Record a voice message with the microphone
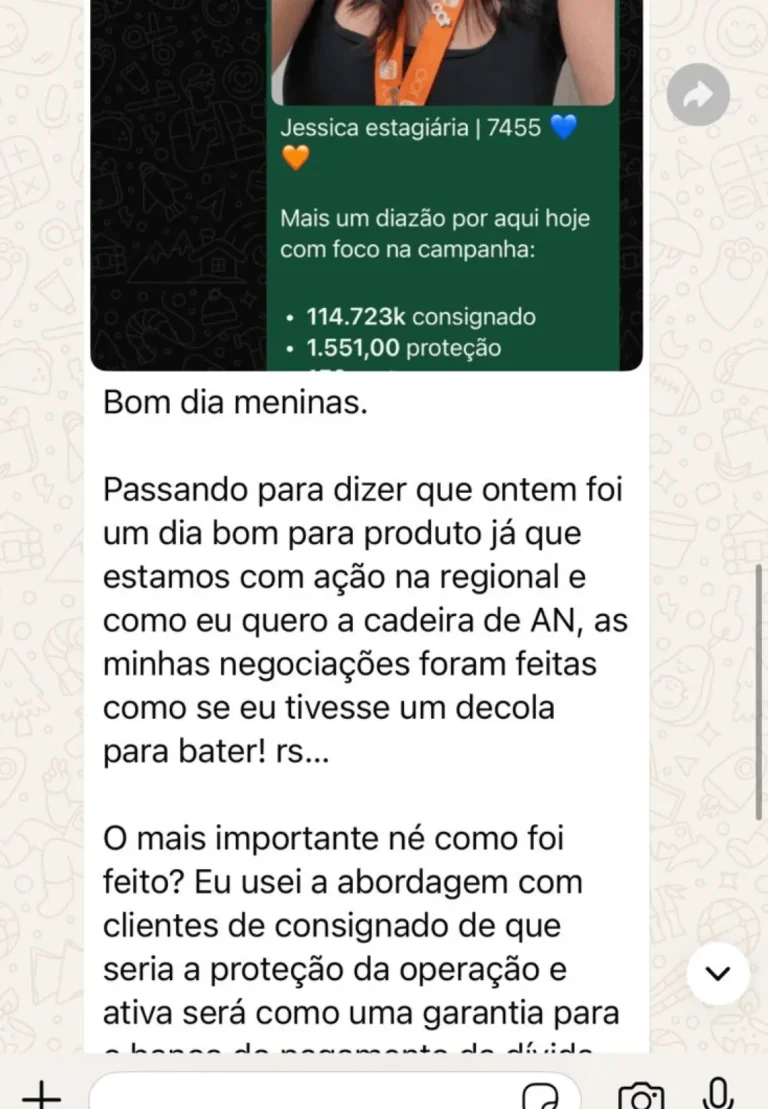 click(x=718, y=1095)
